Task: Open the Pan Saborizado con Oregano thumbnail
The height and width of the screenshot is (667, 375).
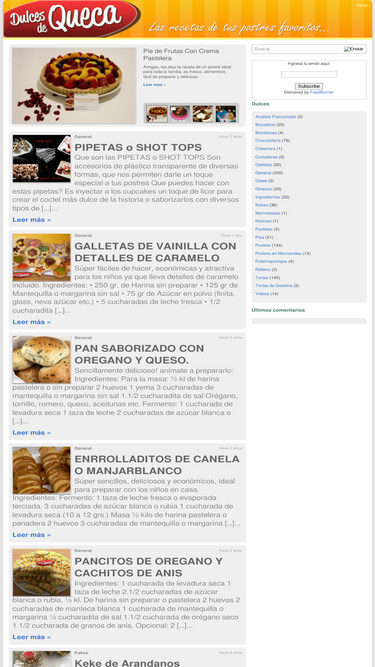Action: 42,359
